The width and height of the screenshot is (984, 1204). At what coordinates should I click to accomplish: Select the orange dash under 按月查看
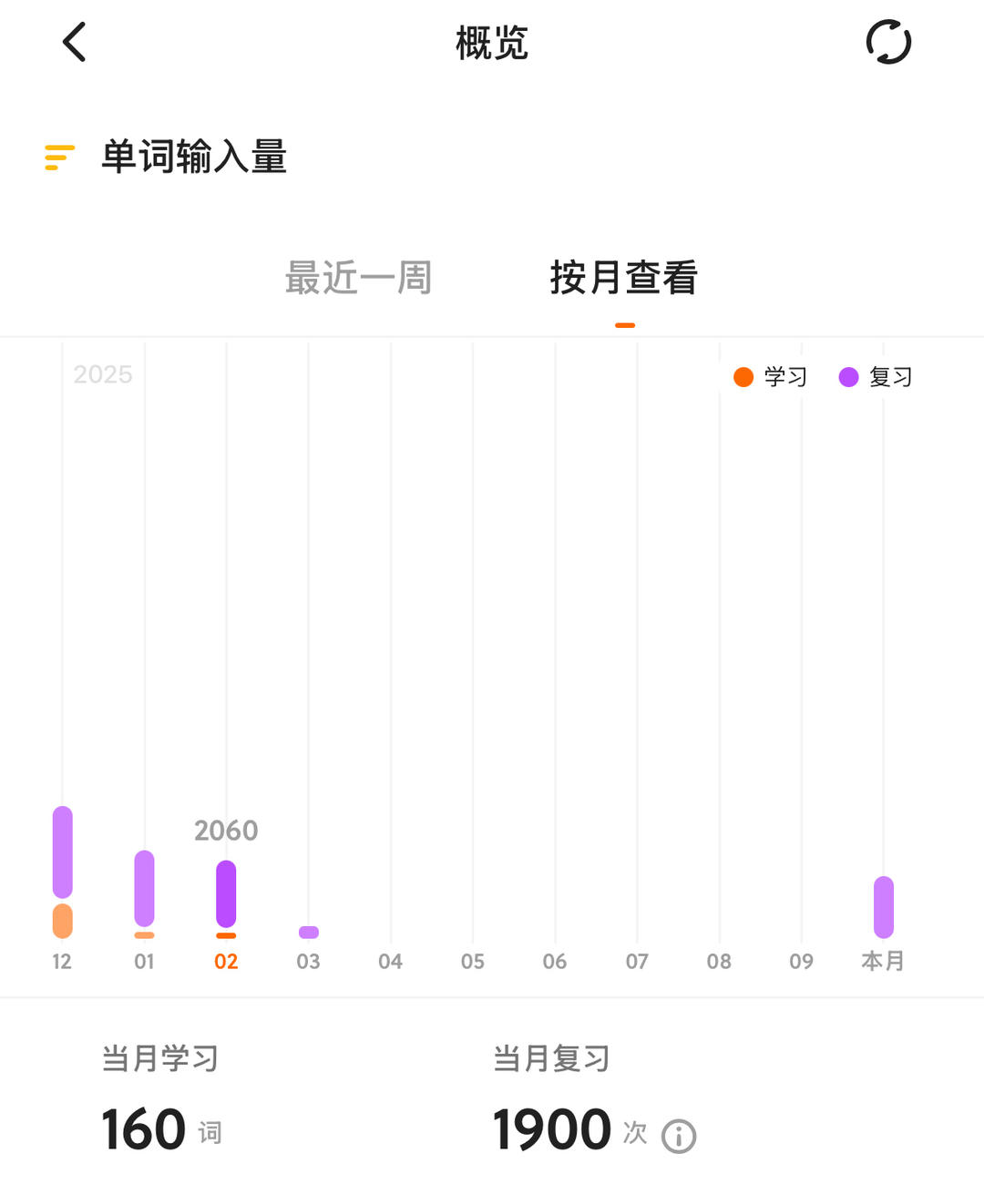(625, 323)
